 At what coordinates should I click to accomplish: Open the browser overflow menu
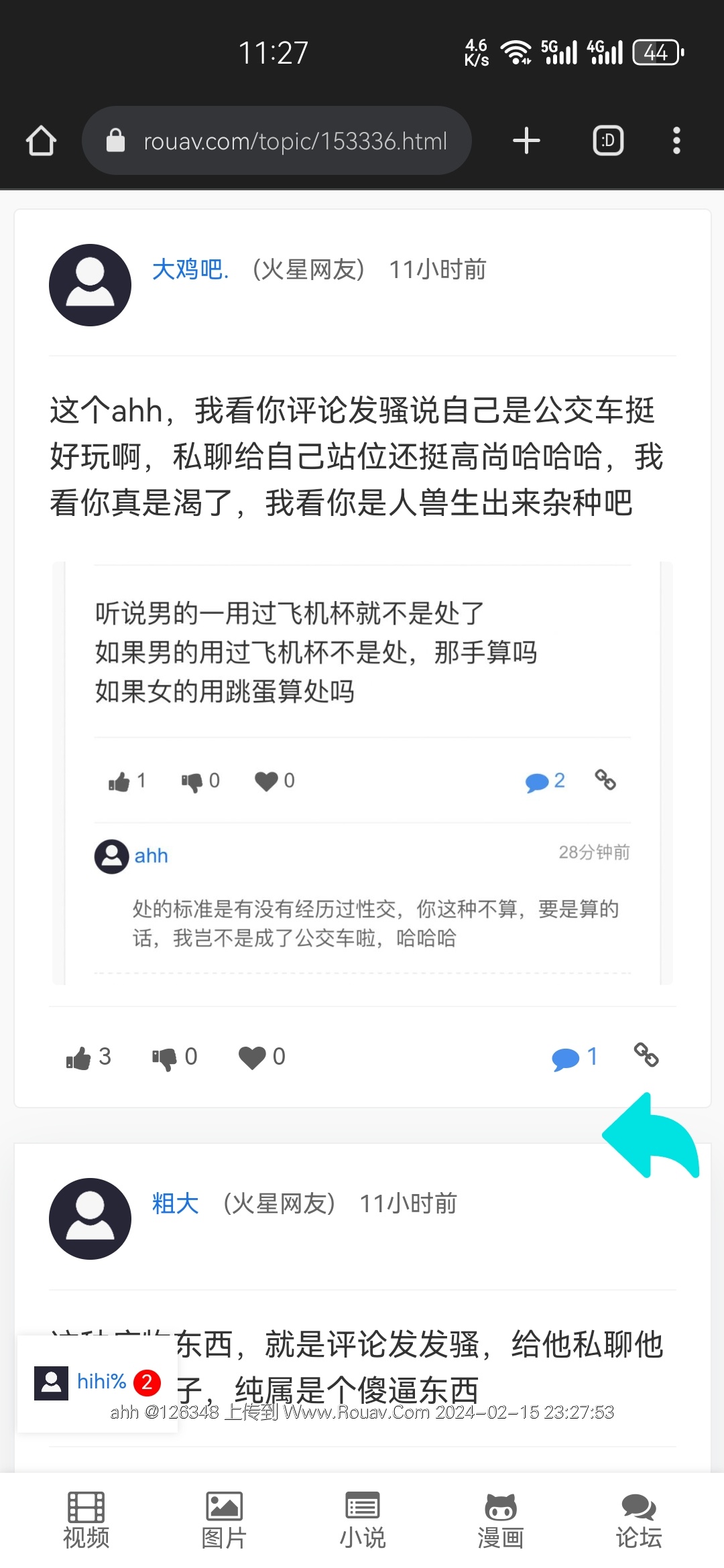(x=676, y=141)
